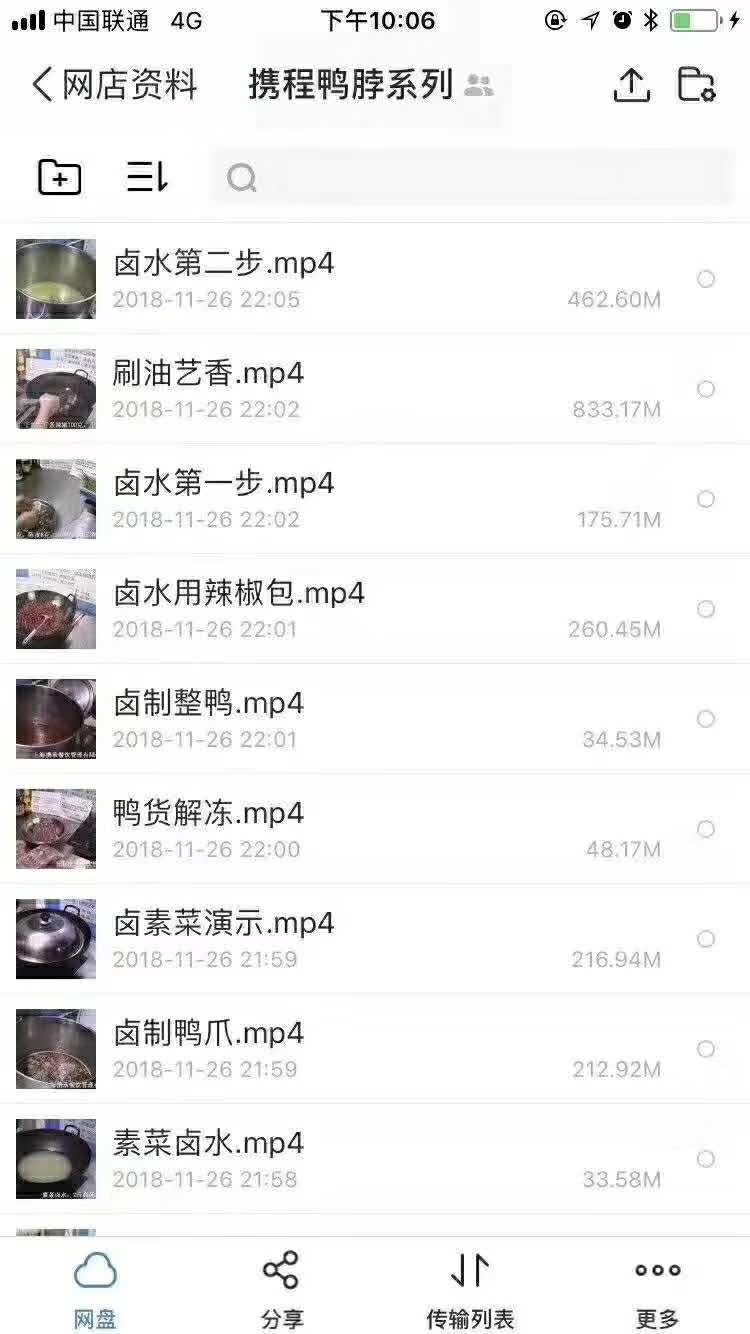Open the sort order icon
The width and height of the screenshot is (750, 1334).
(143, 177)
